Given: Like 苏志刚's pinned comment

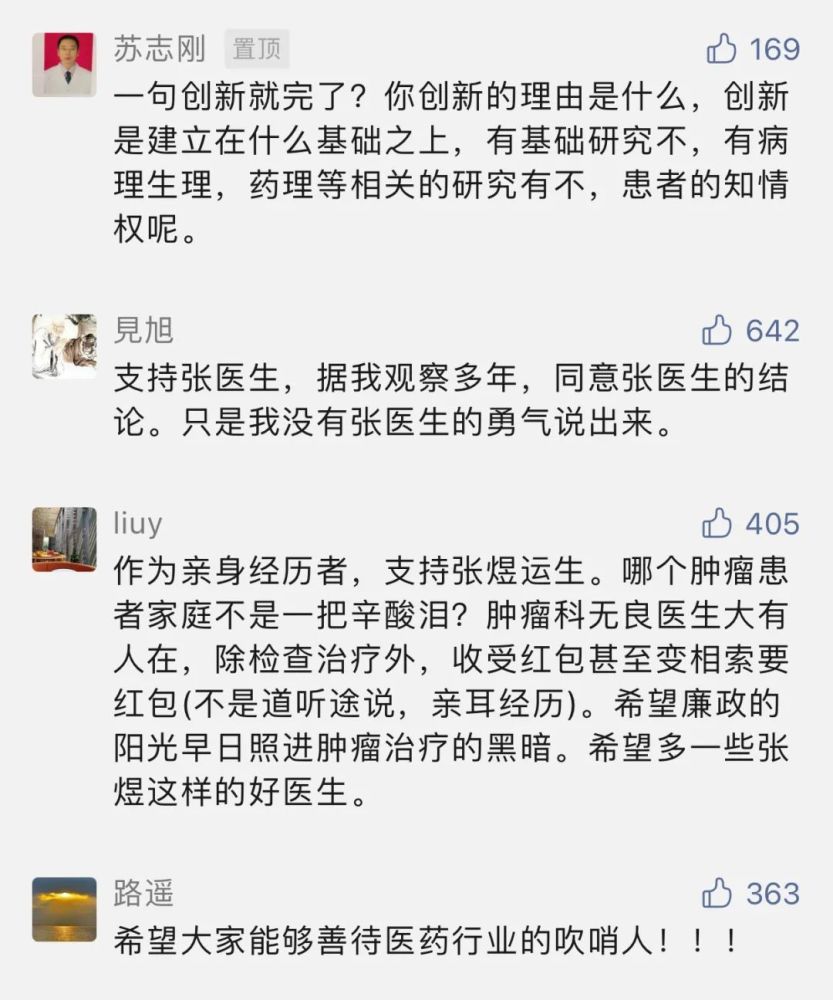Looking at the screenshot, I should [721, 48].
